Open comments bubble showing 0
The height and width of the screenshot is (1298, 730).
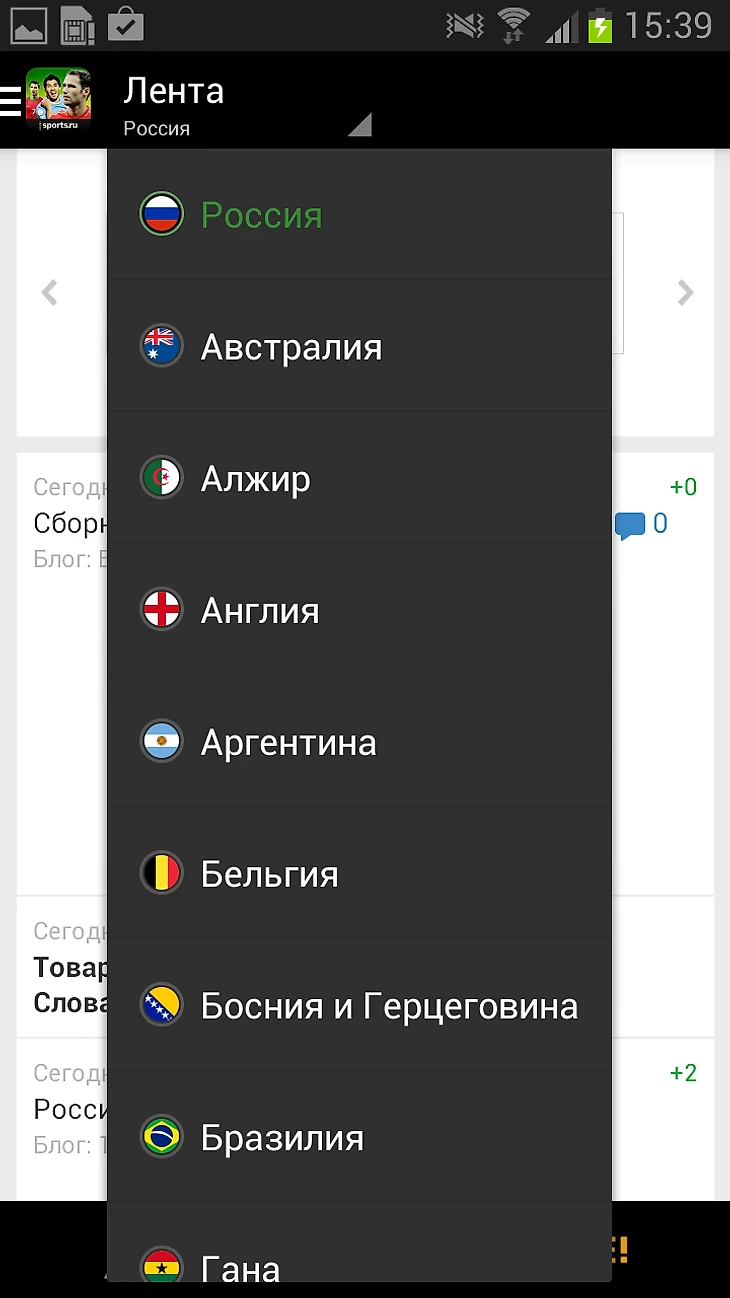641,524
